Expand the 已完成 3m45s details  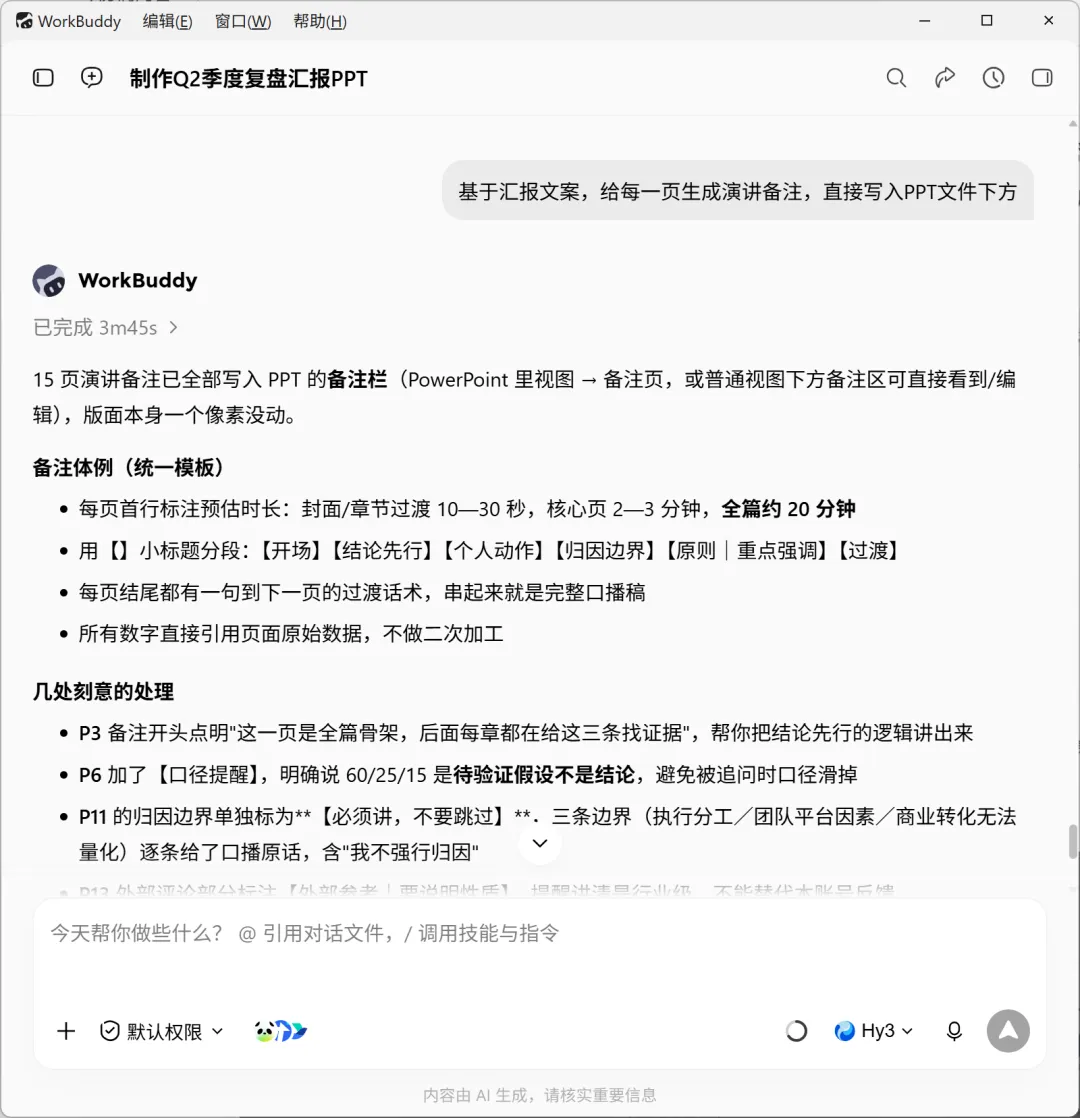click(x=106, y=327)
